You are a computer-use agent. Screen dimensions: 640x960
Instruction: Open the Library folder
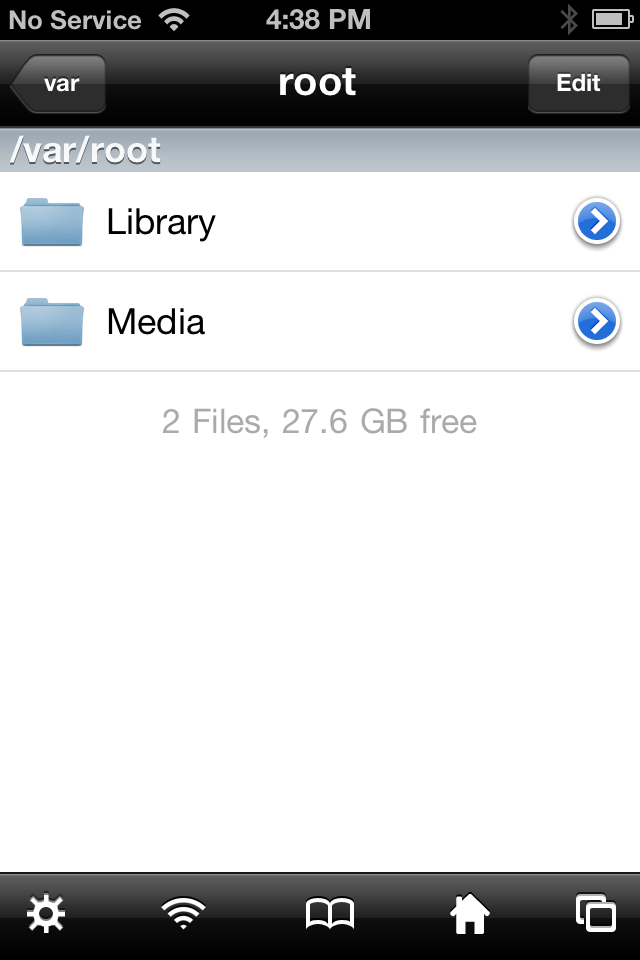160,222
